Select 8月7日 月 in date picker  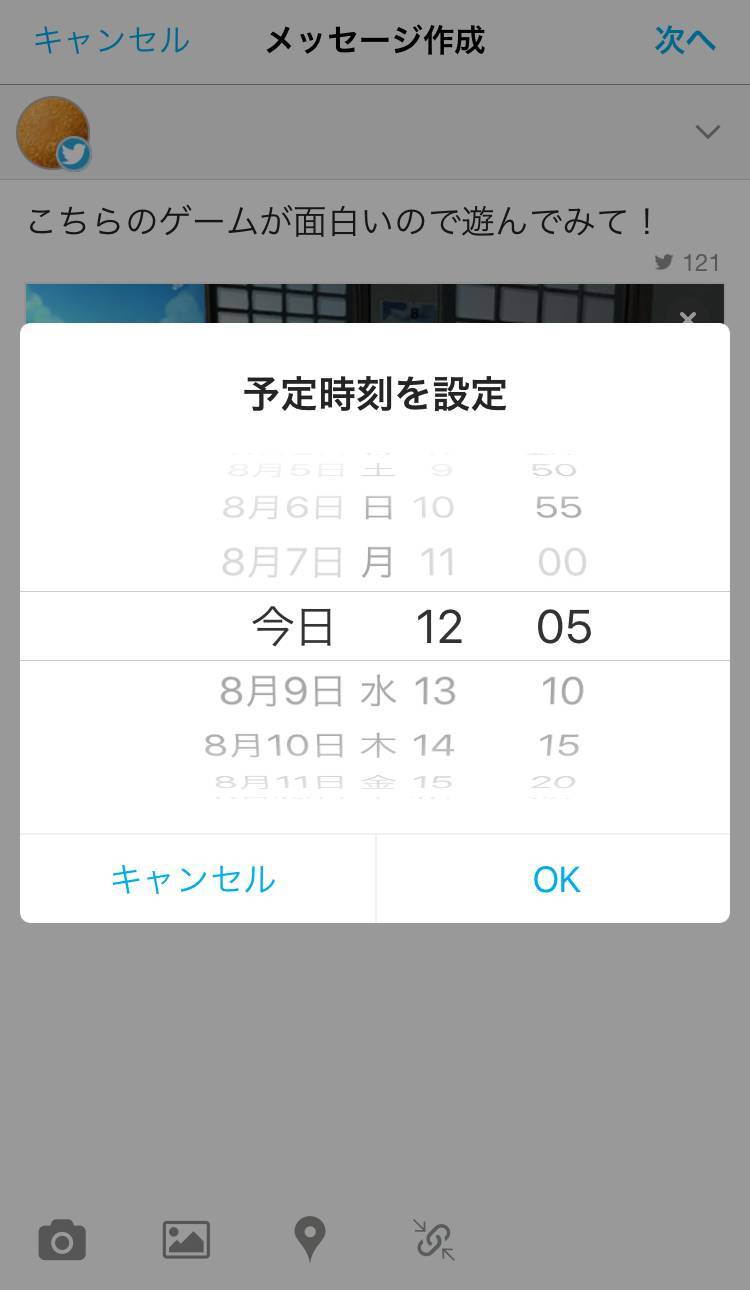pyautogui.click(x=308, y=562)
